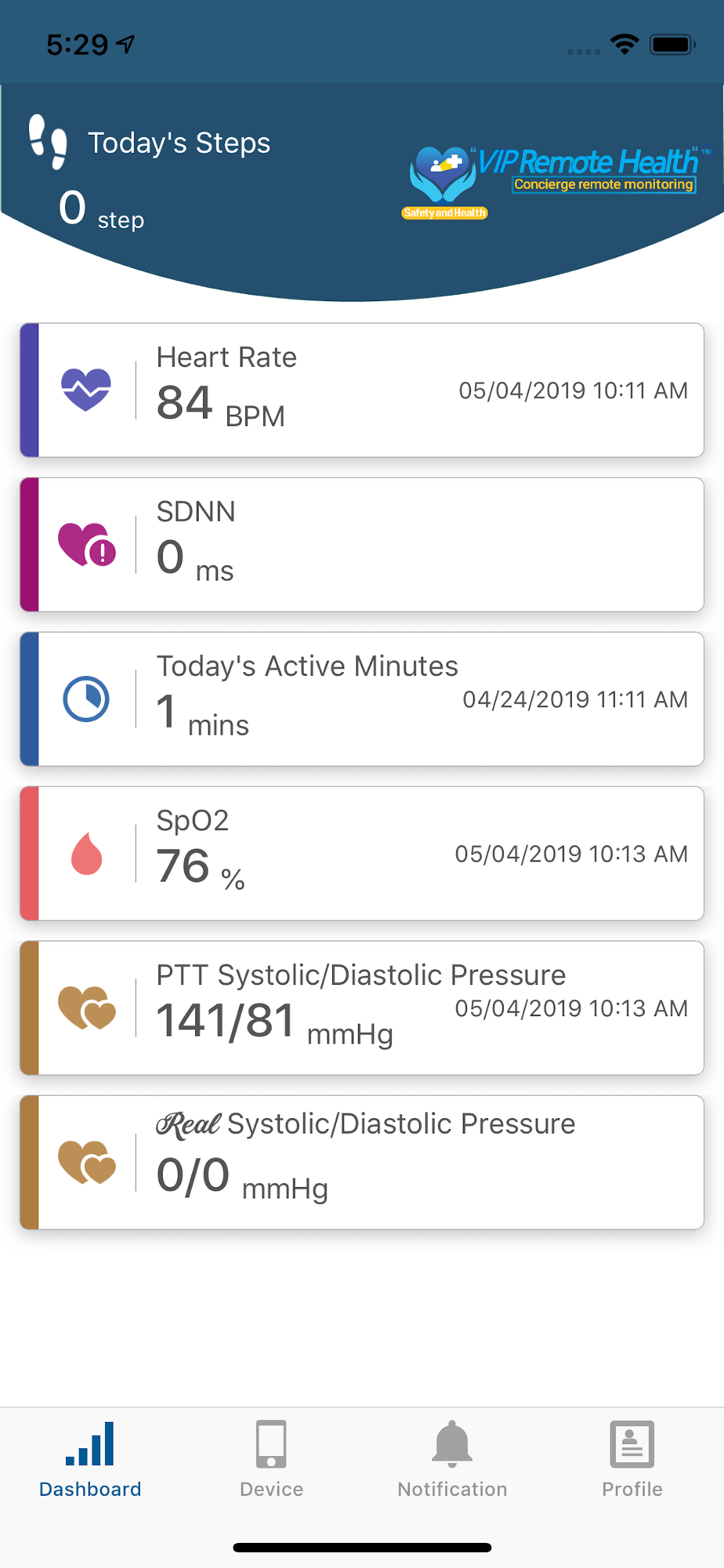Go to the Notification tab
This screenshot has height=1568, width=724.
[x=452, y=1460]
